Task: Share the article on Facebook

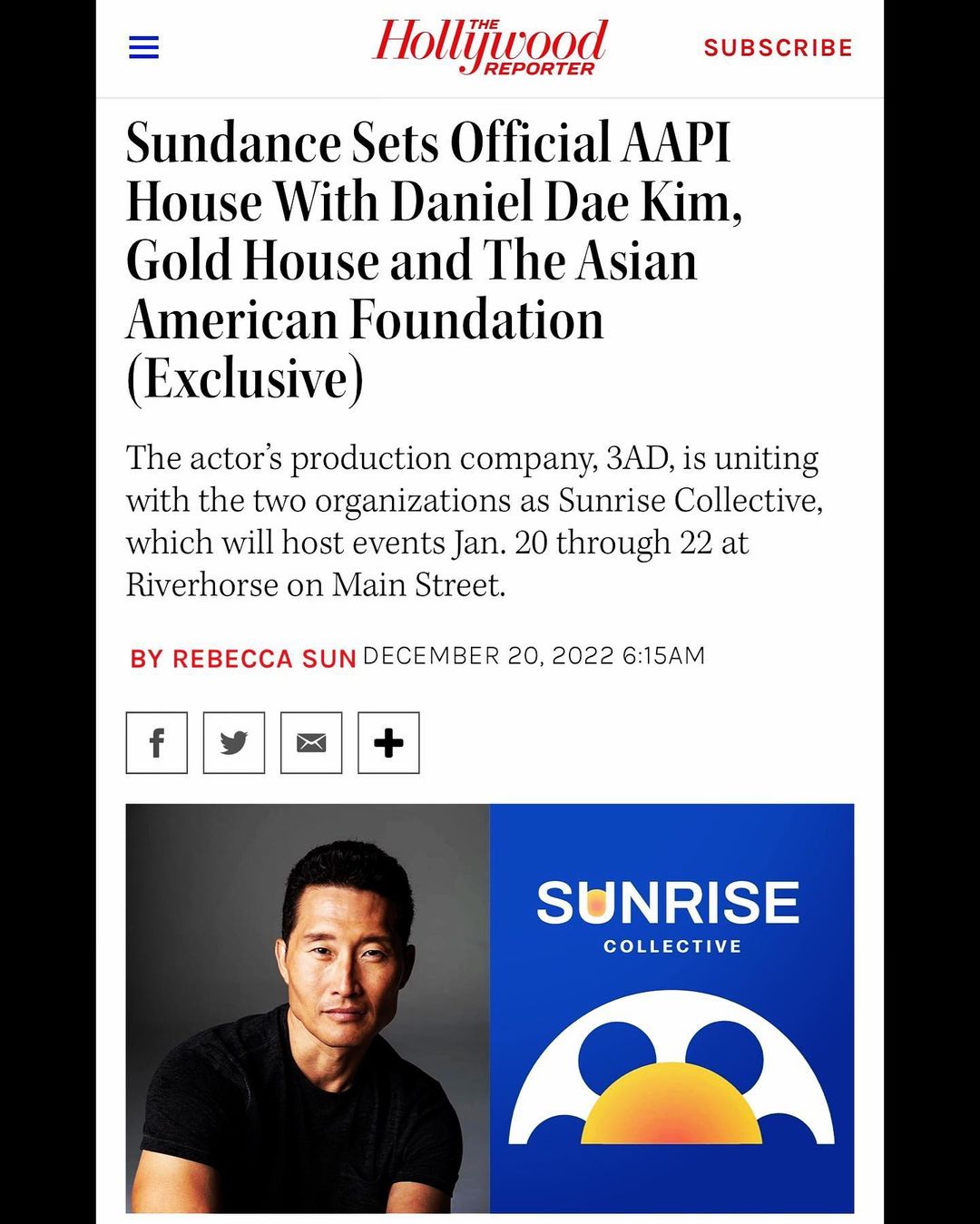Action: 157,743
